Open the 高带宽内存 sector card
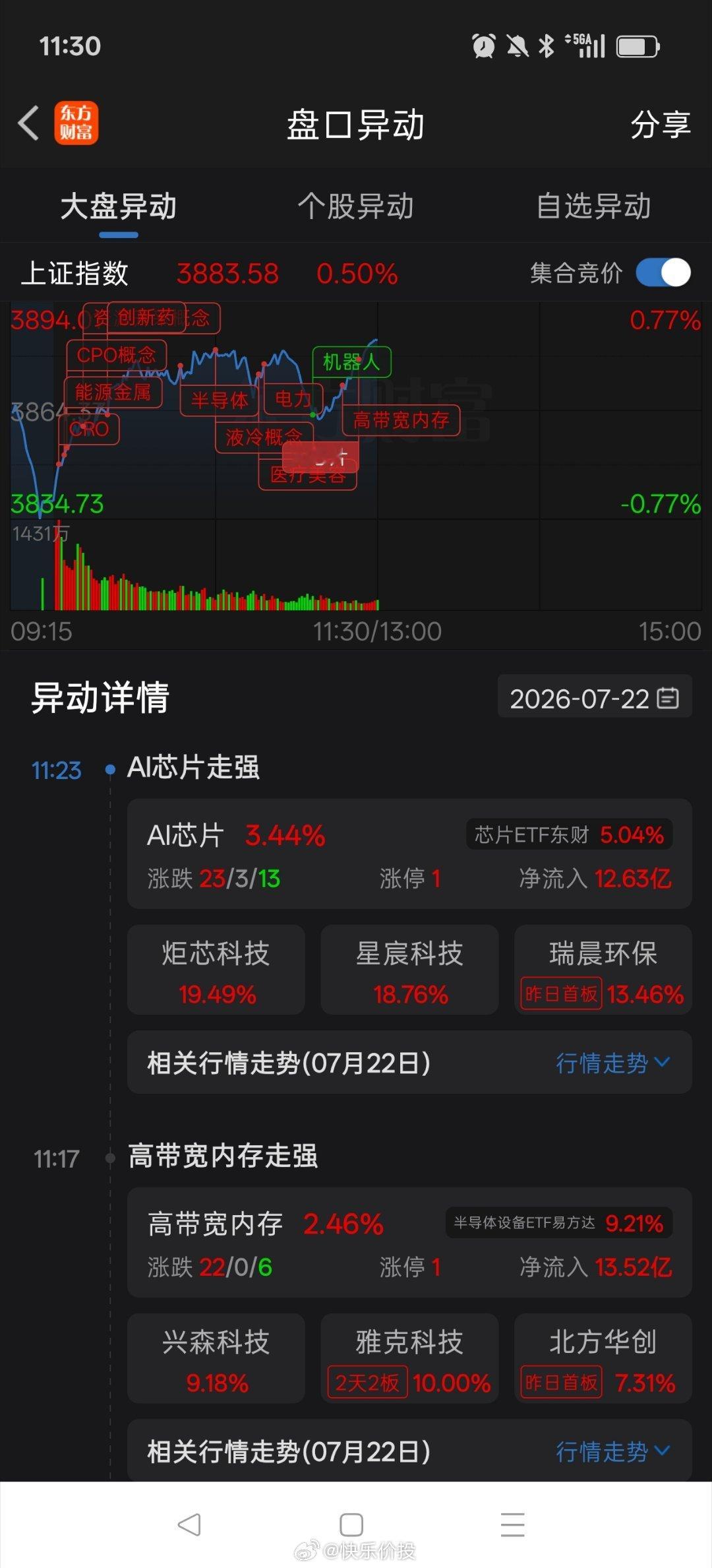This screenshot has height=1568, width=712. point(409,1243)
